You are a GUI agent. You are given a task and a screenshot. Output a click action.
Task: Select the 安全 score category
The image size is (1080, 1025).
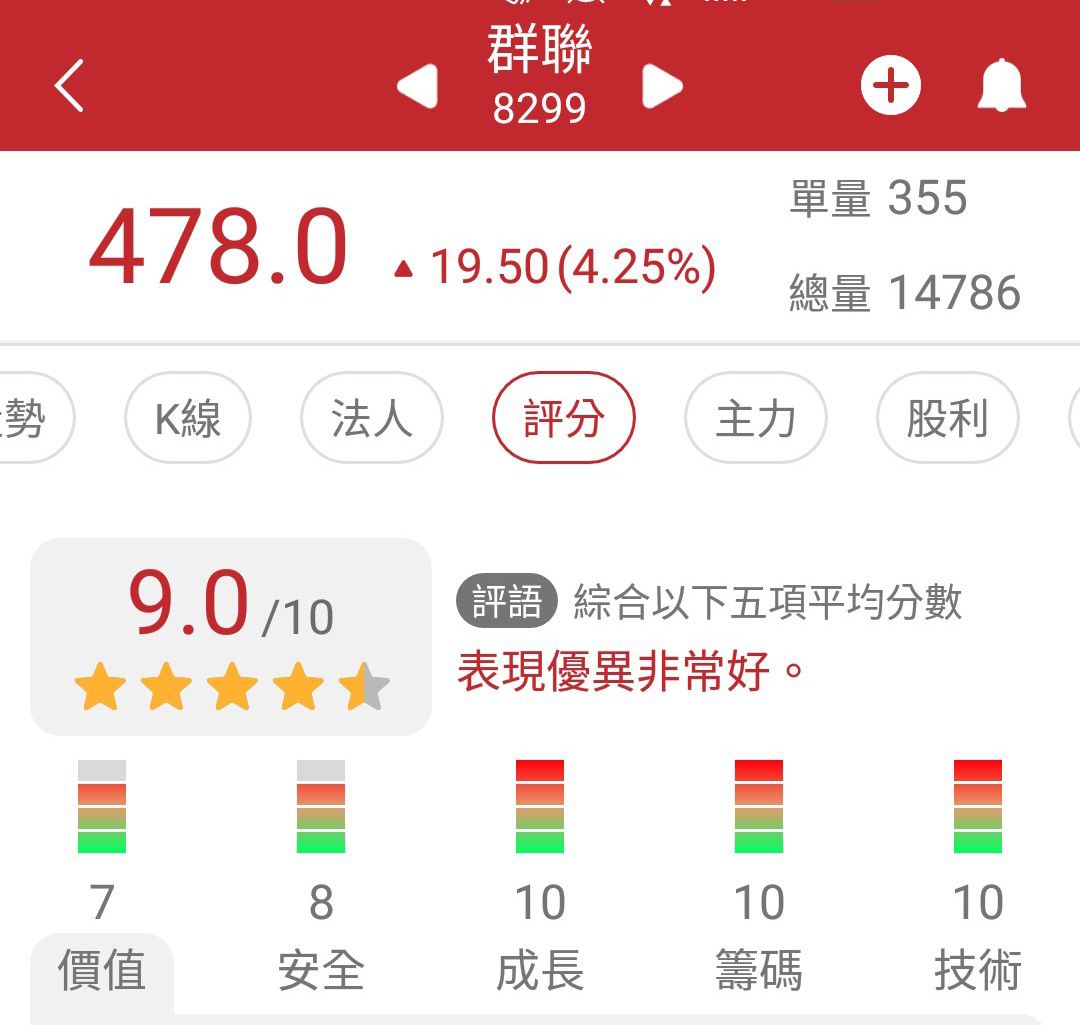pos(321,968)
